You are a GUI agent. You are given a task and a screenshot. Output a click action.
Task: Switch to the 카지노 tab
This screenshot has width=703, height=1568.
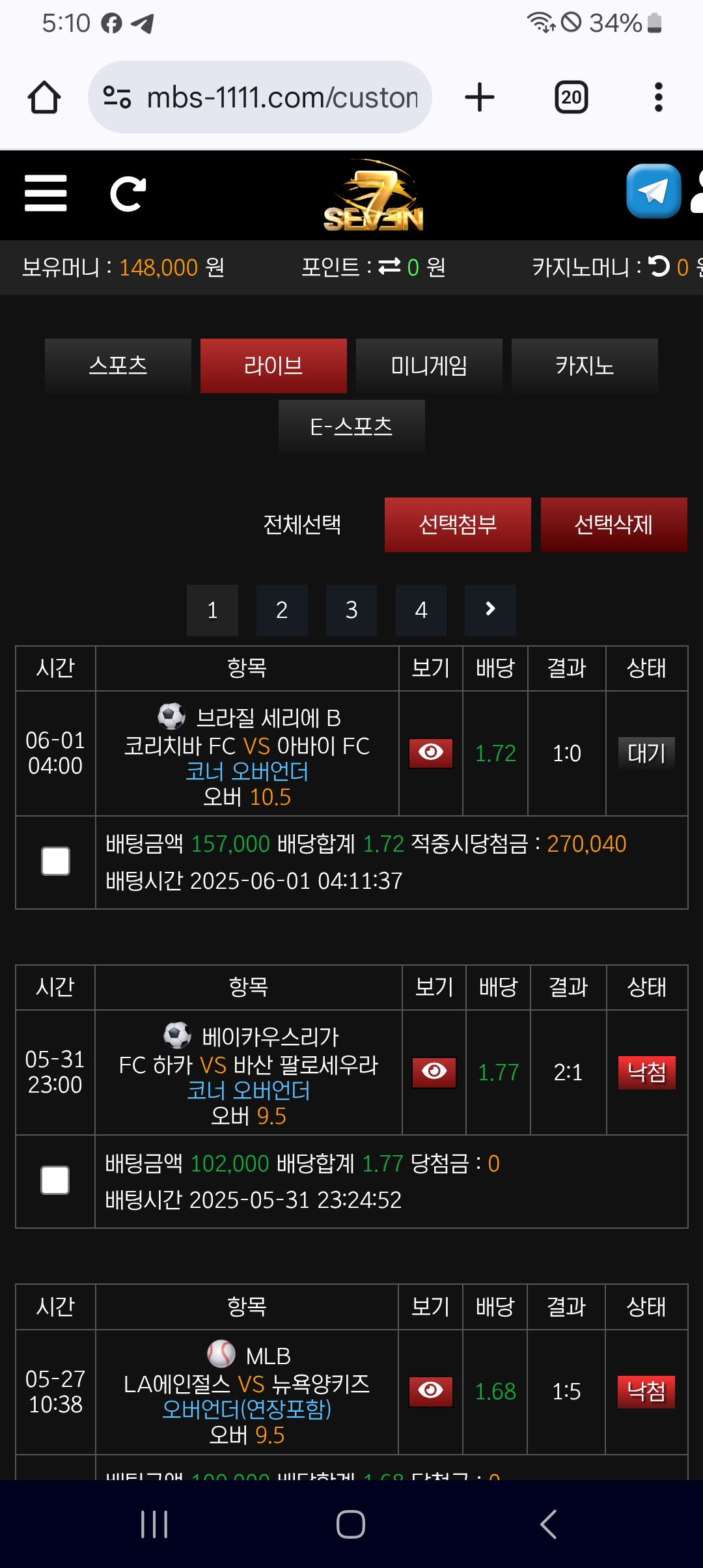tap(585, 365)
